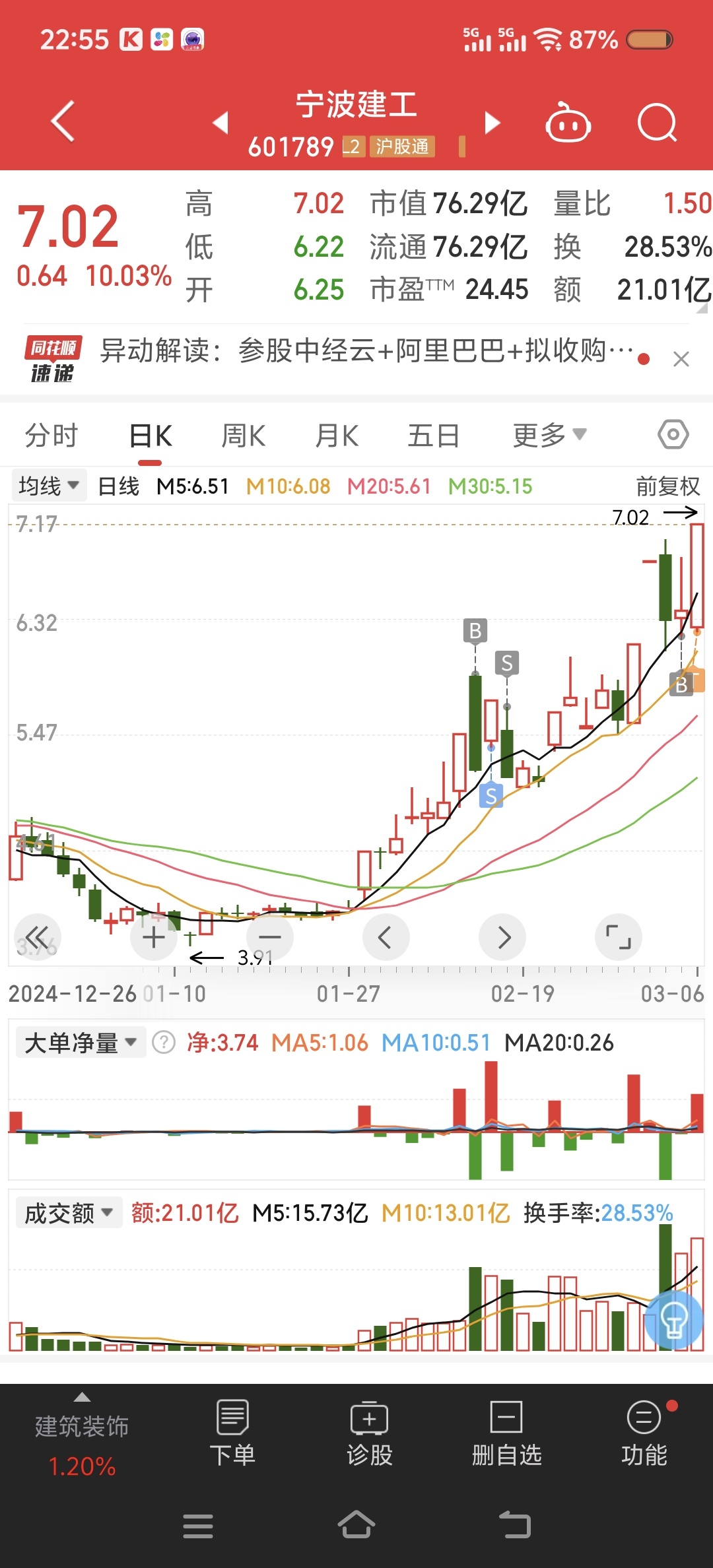The width and height of the screenshot is (713, 1568).
Task: Switch to the next stock
Action: (492, 122)
